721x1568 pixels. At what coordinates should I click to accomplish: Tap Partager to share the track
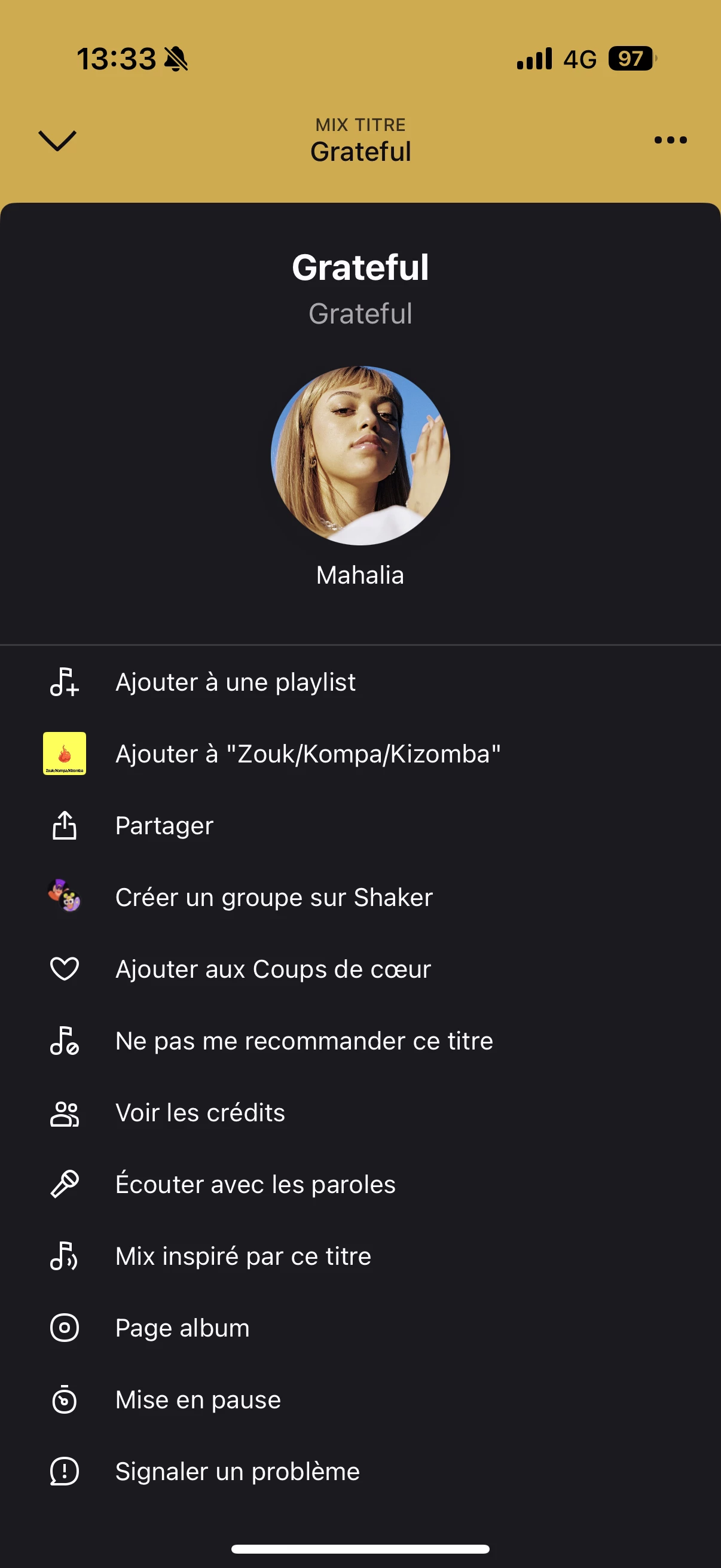pyautogui.click(x=360, y=825)
